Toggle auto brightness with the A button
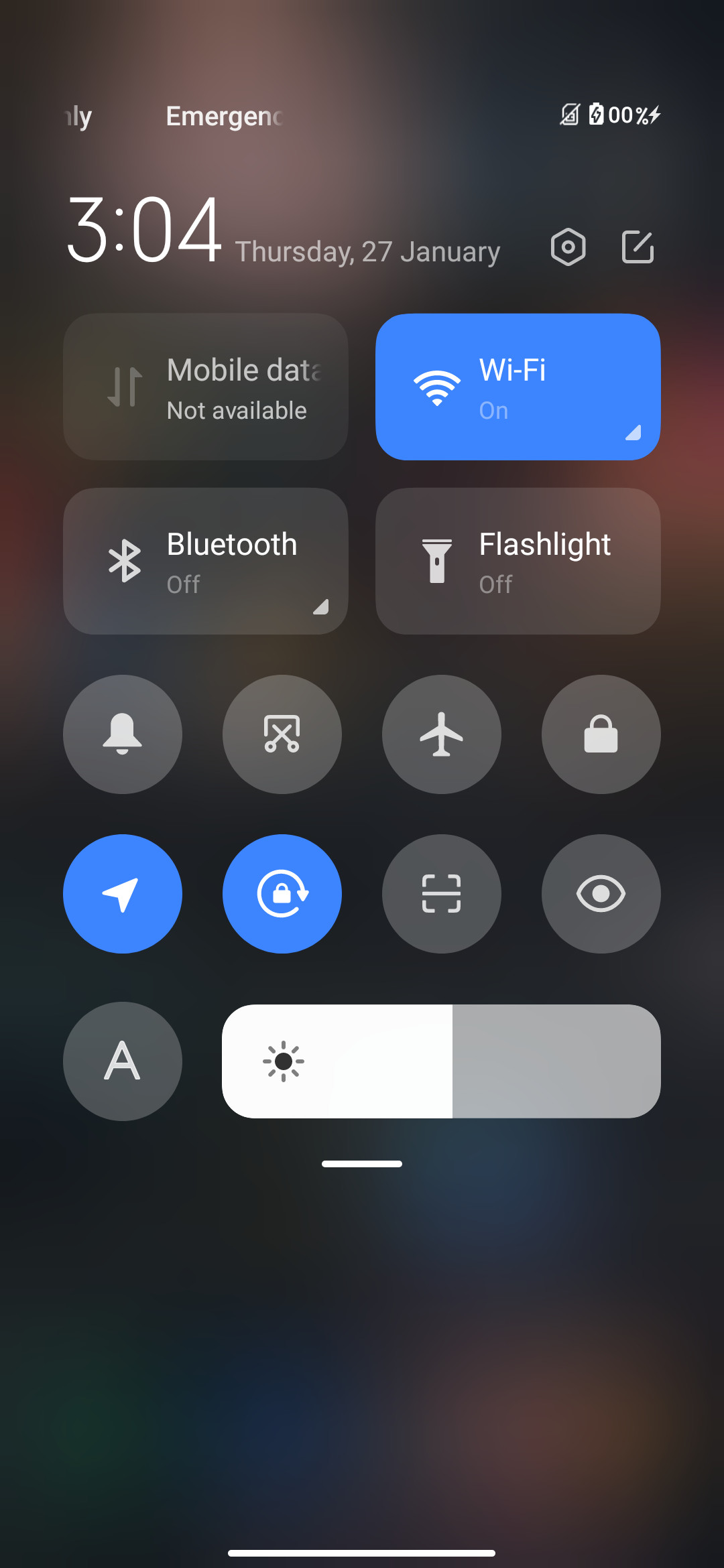Viewport: 724px width, 1568px height. pos(123,1061)
